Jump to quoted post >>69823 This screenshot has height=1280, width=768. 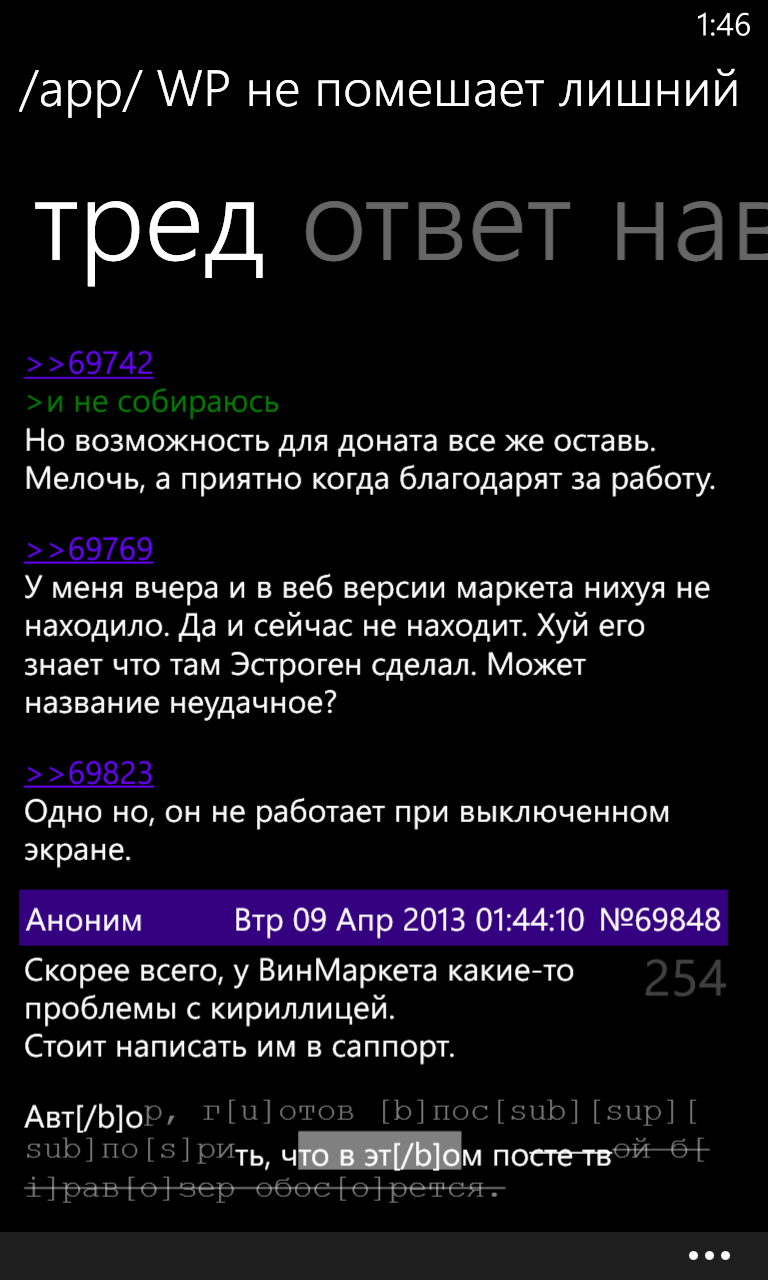pos(89,773)
